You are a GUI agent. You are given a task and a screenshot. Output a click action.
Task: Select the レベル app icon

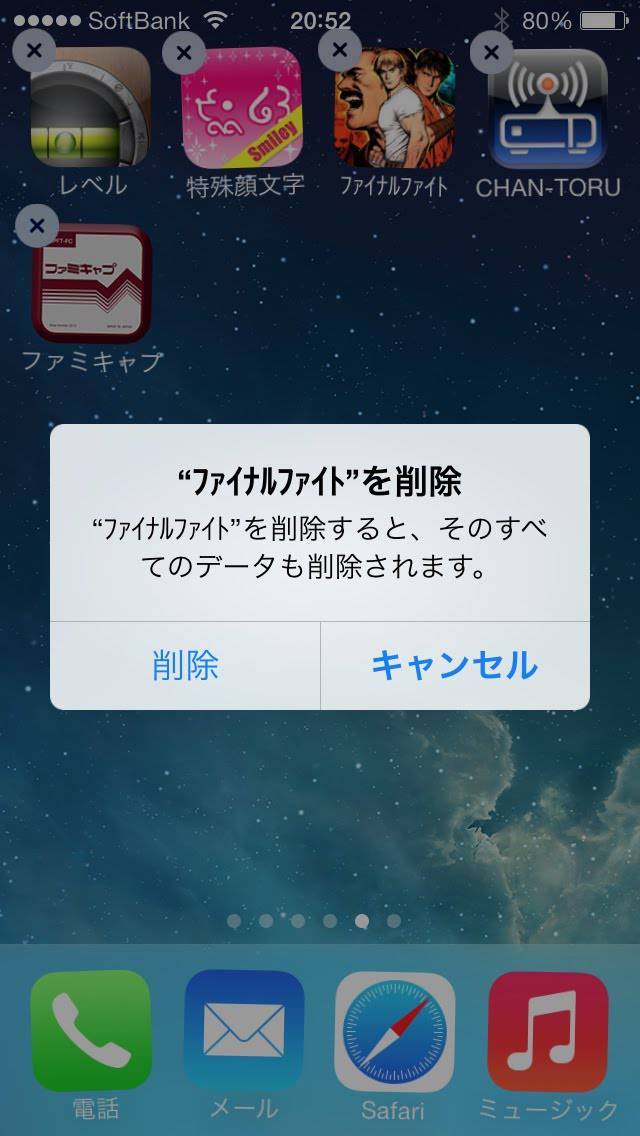[x=92, y=108]
